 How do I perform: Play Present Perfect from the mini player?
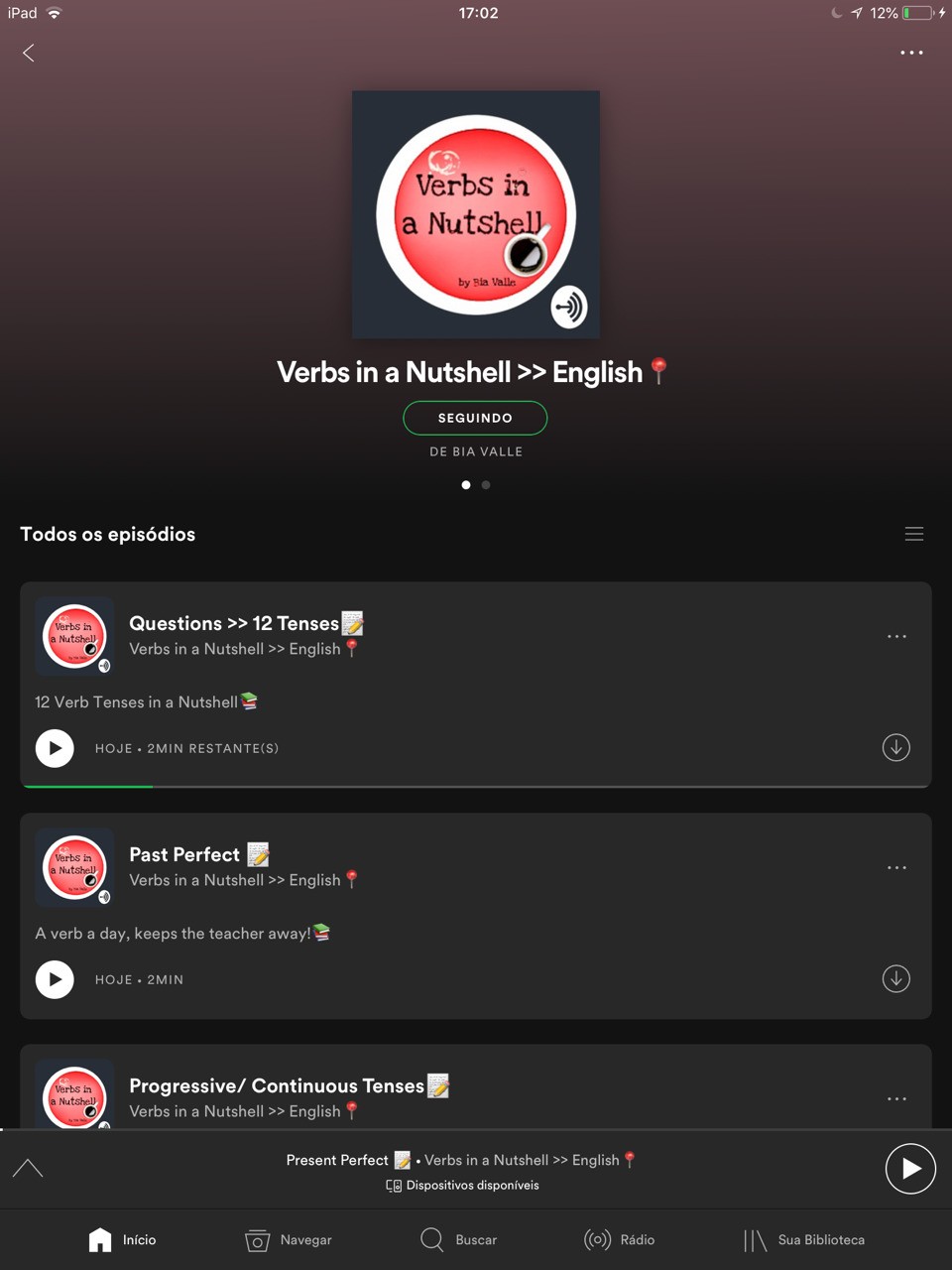909,1169
